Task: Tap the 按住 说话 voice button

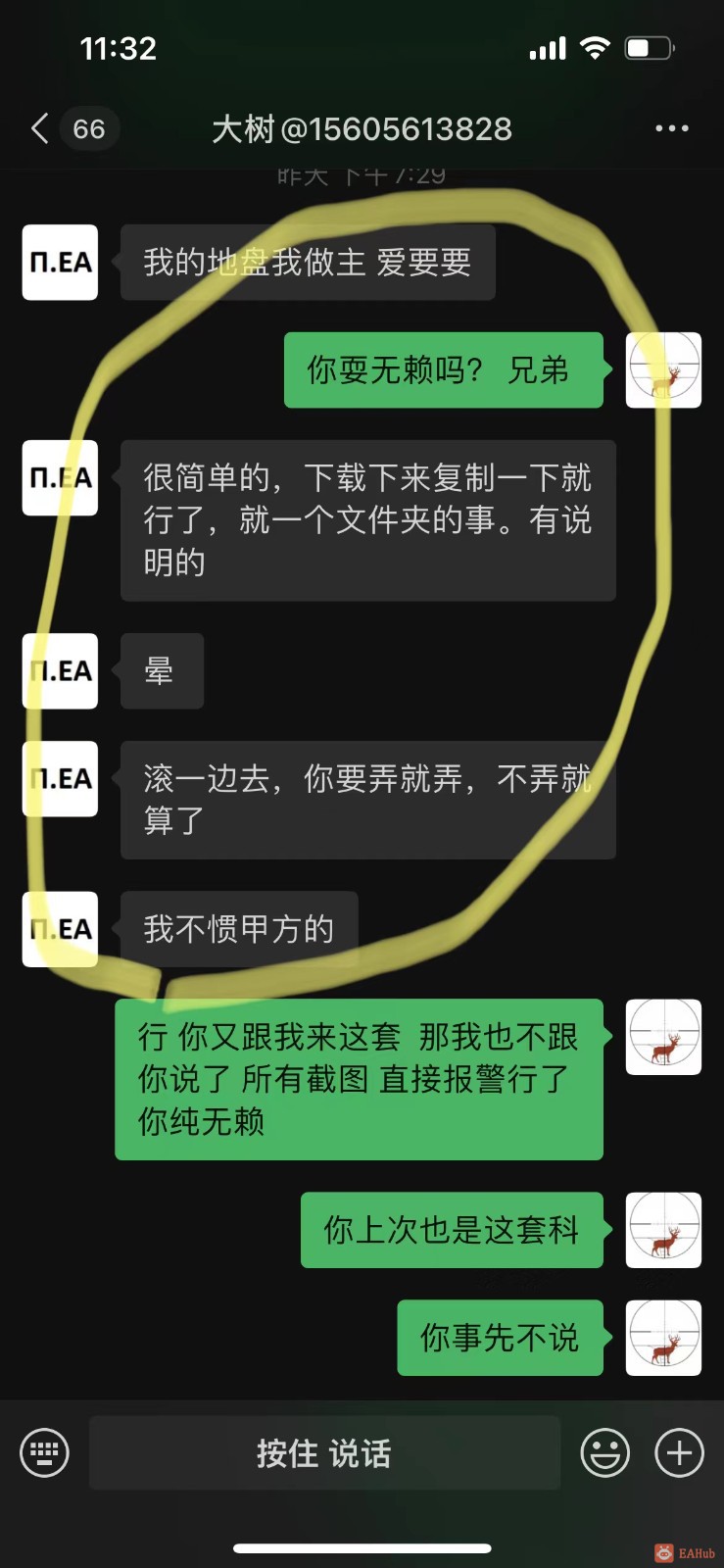Action: (x=324, y=1452)
